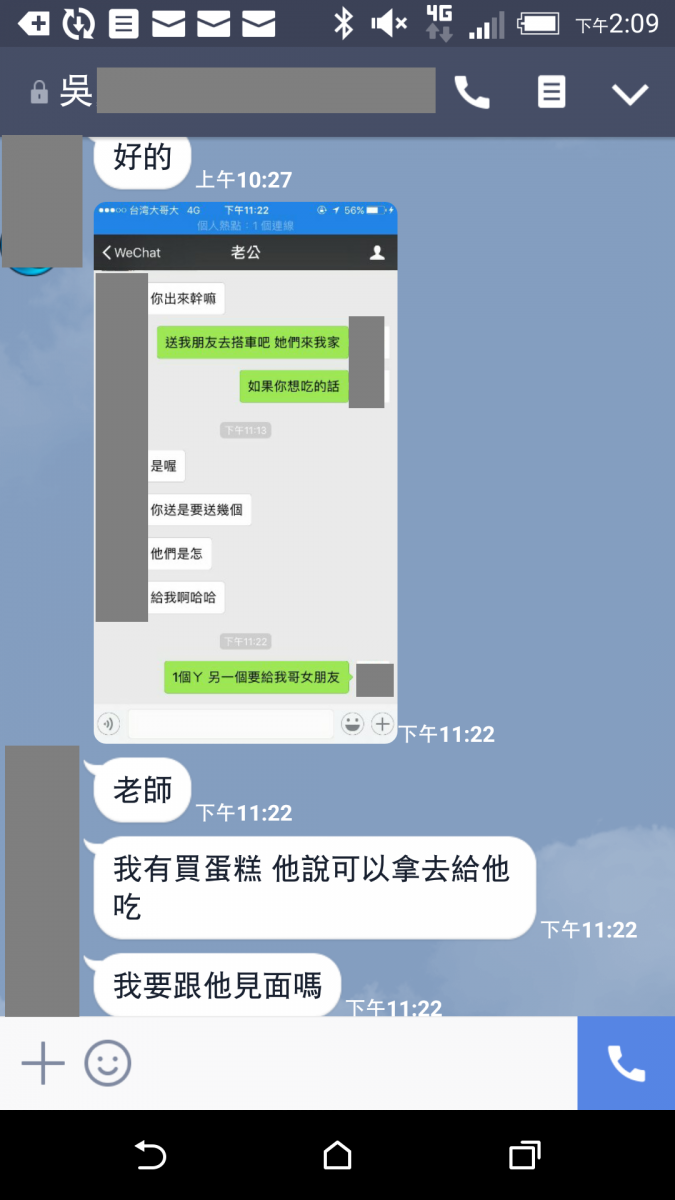
Task: Expand the chat options dropdown arrow
Action: (x=630, y=94)
